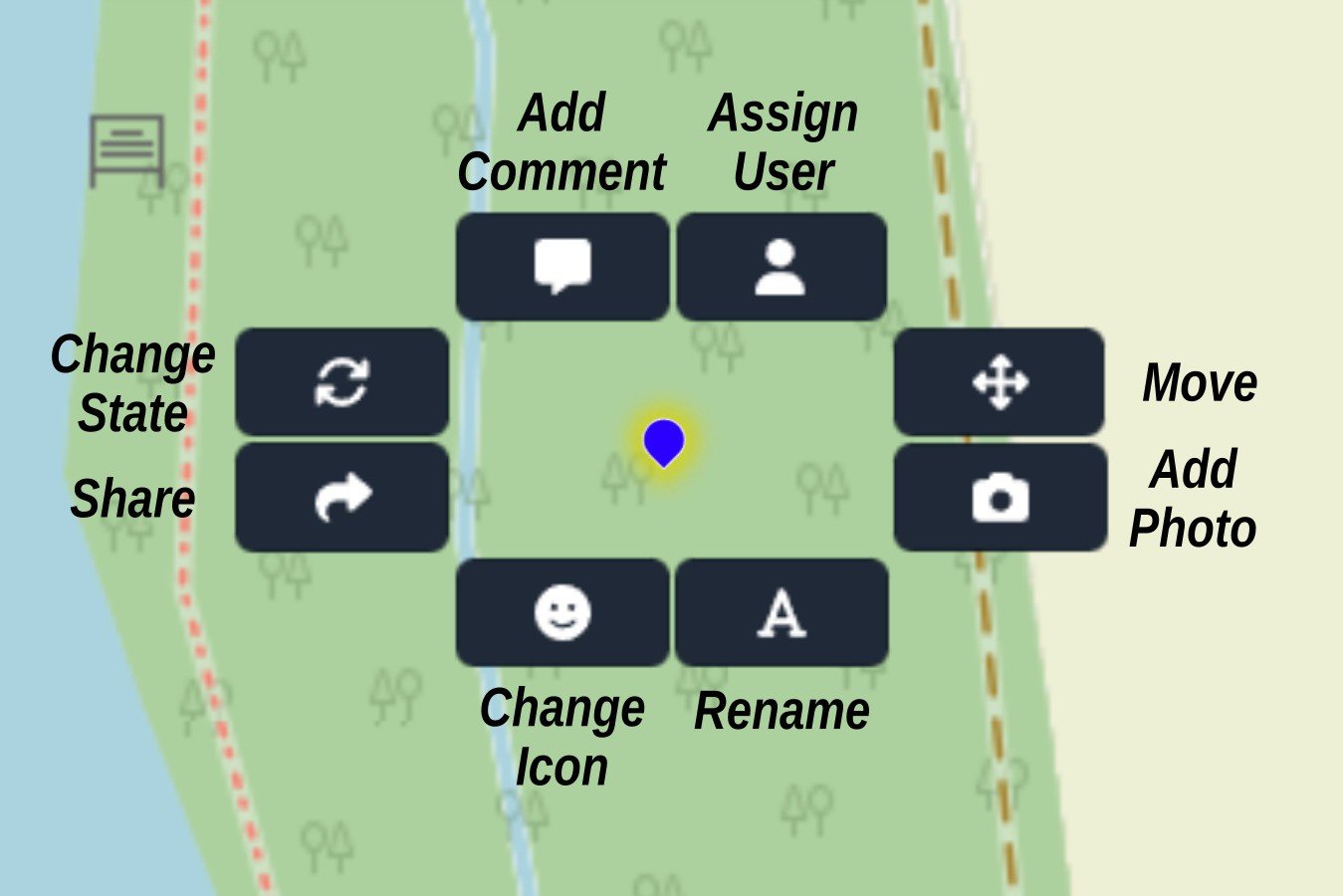Add a photo with the camera button
The height and width of the screenshot is (896, 1343).
tap(1000, 498)
